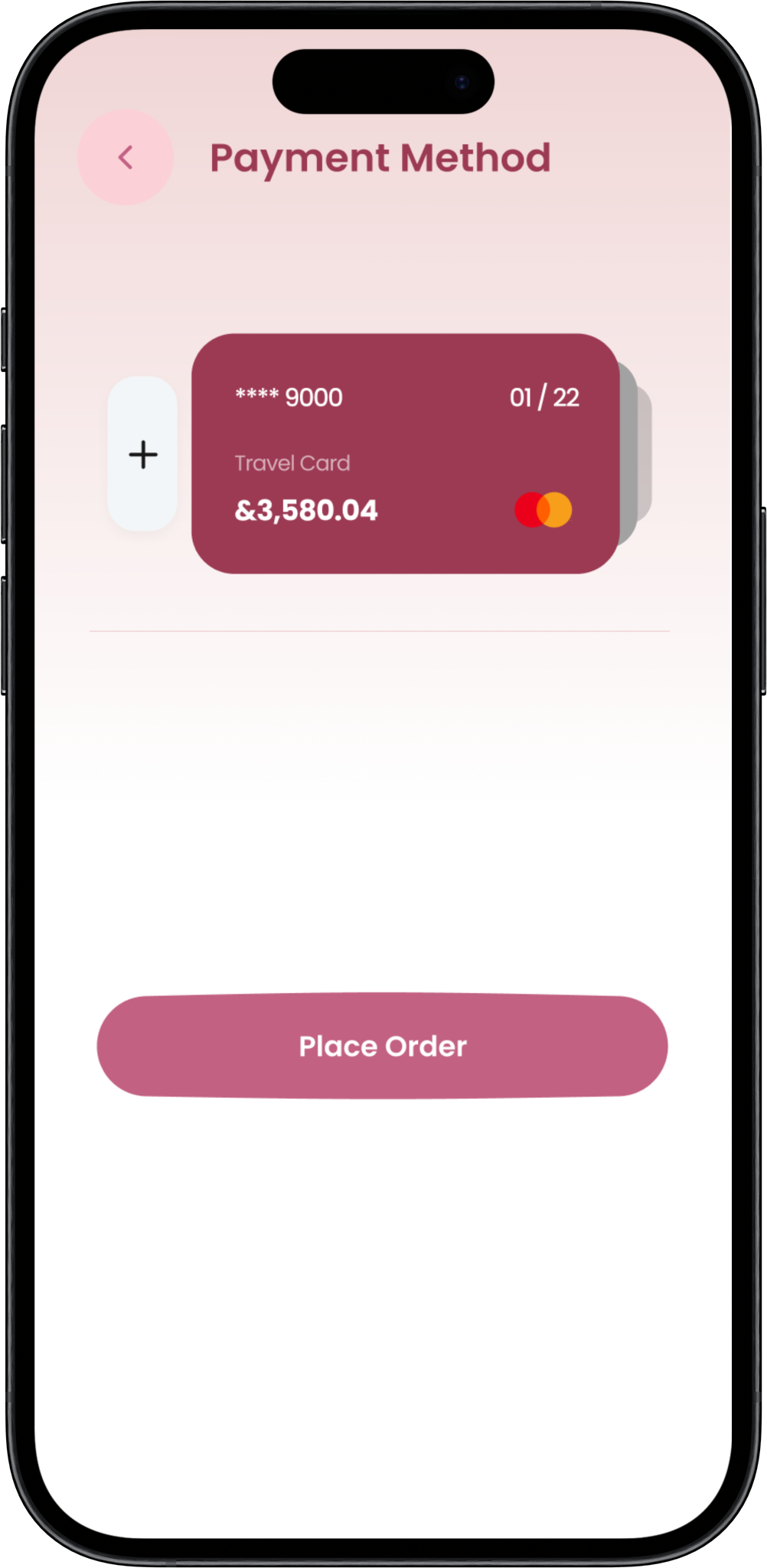The height and width of the screenshot is (1568, 767).
Task: Select the Travel Card ending 9000
Action: point(405,453)
